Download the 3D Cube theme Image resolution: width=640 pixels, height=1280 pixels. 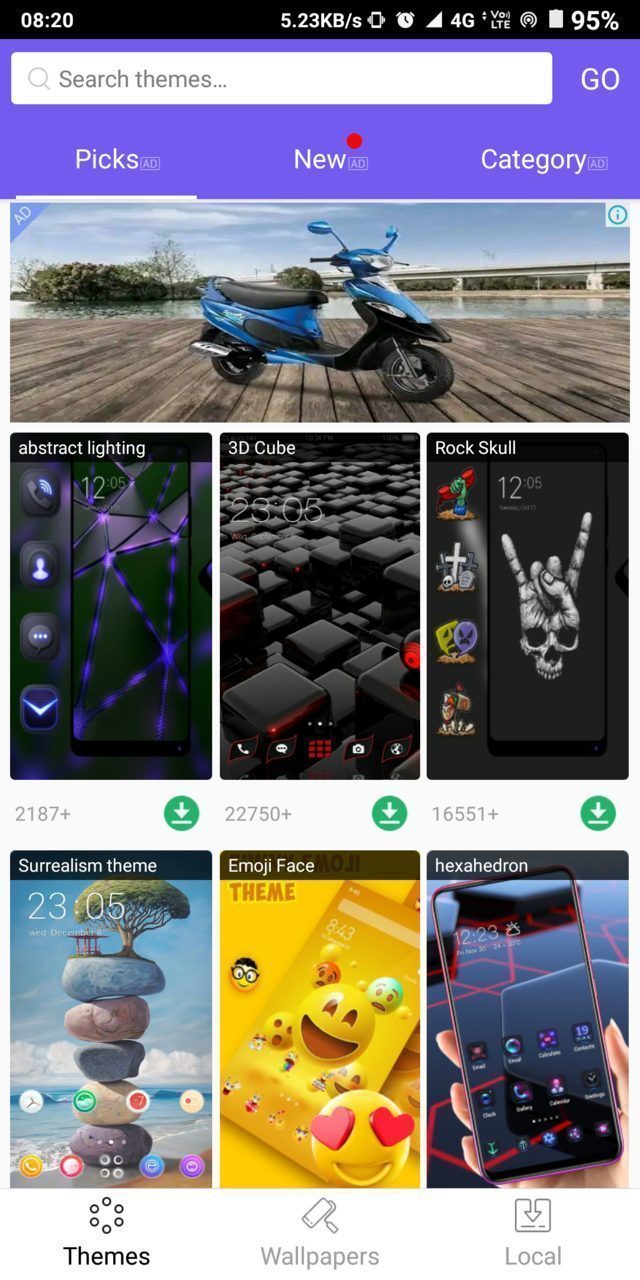[x=389, y=813]
